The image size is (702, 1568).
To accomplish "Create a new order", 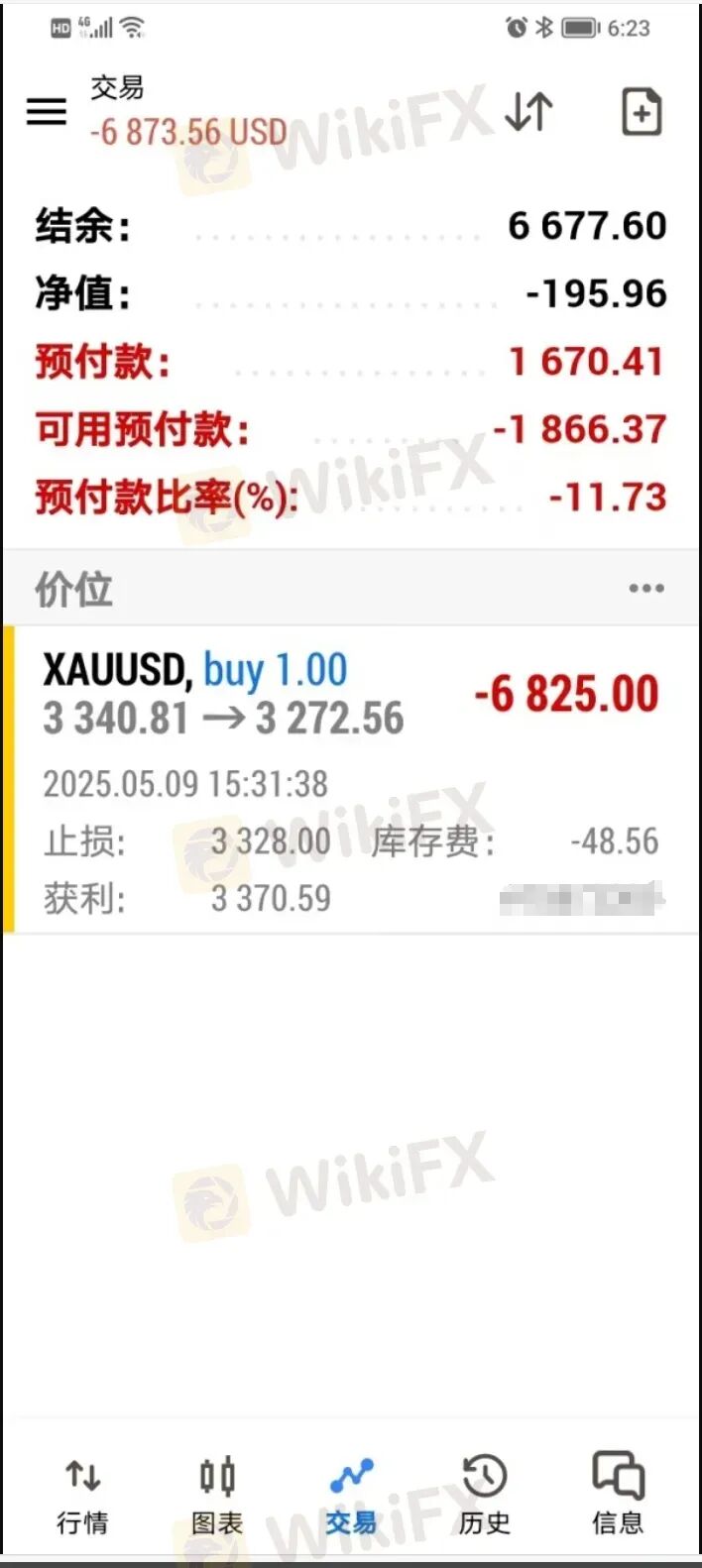I will tap(641, 111).
